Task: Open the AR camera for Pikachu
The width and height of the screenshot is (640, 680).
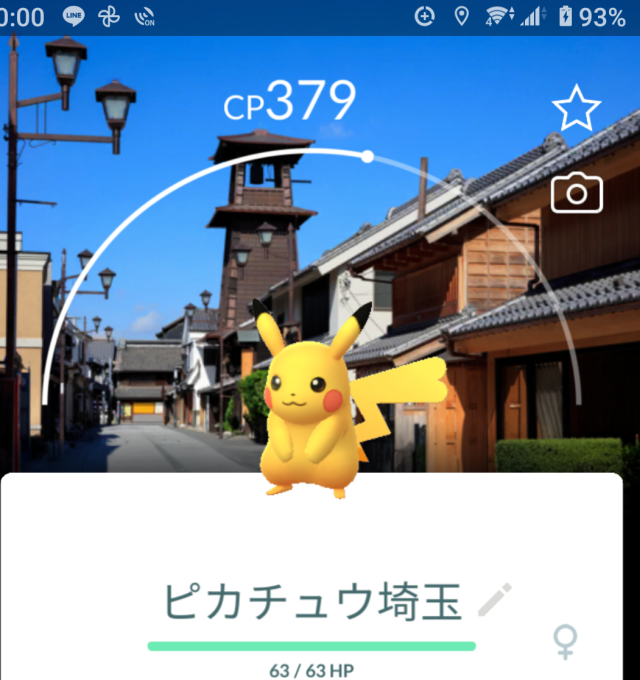Action: tap(577, 193)
